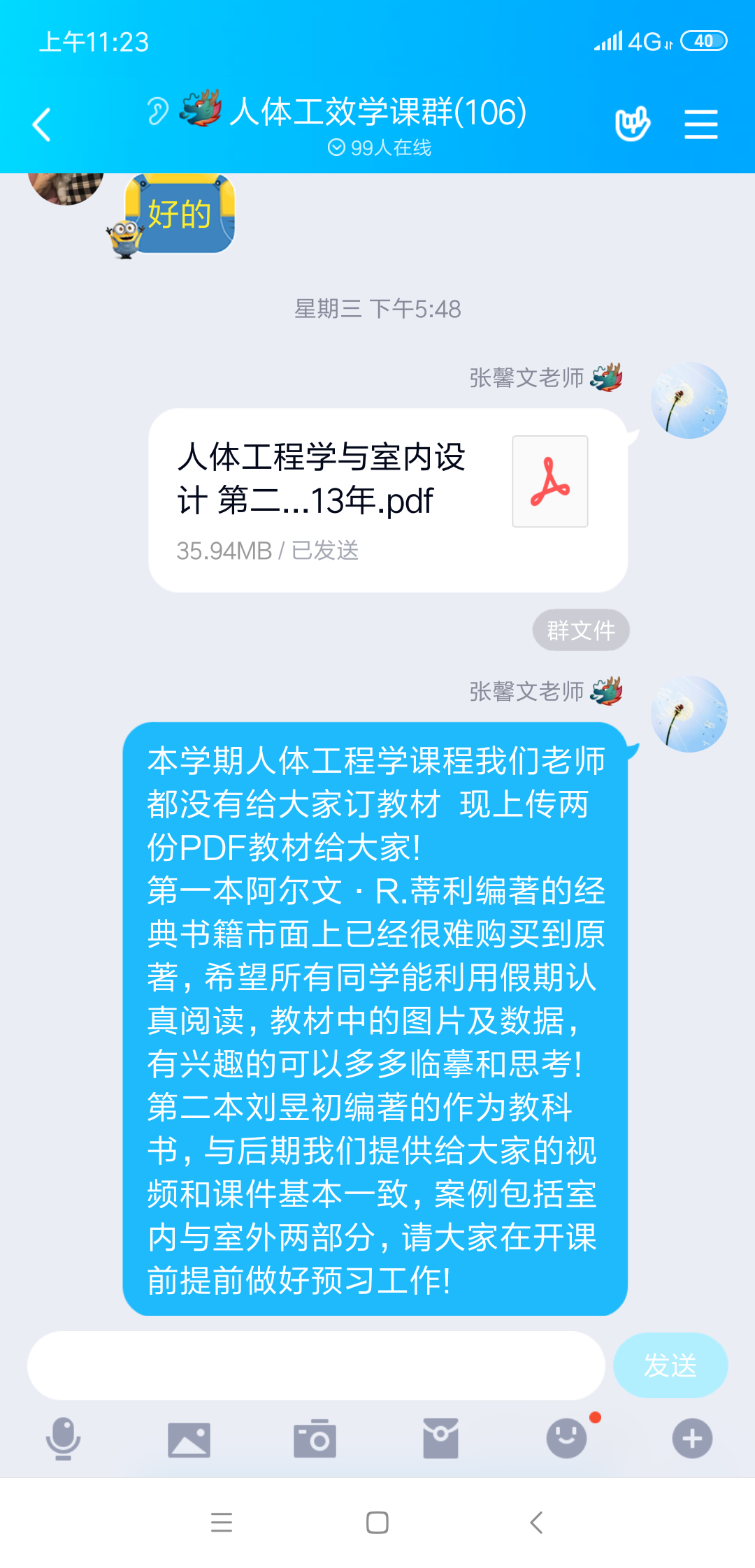The width and height of the screenshot is (755, 1568).
Task: Record a voice message with the microphone
Action: click(x=63, y=1439)
